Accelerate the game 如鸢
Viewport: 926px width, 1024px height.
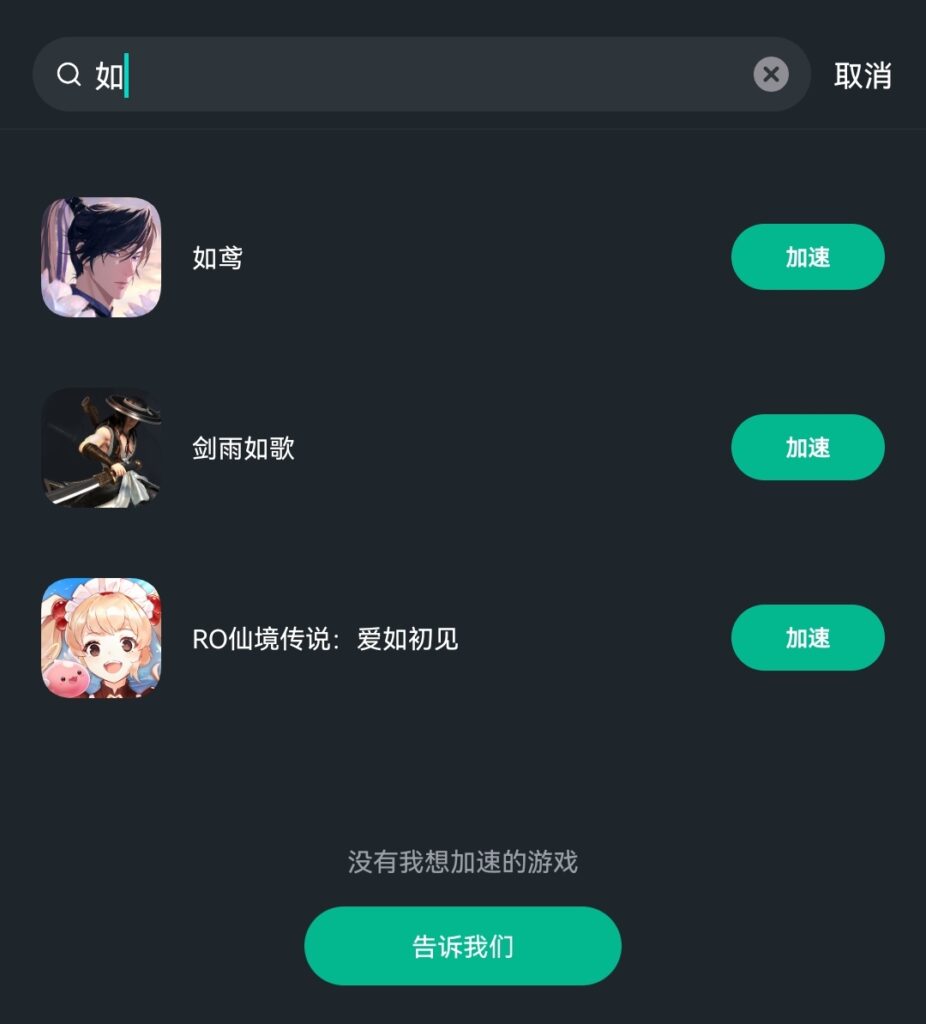point(807,257)
